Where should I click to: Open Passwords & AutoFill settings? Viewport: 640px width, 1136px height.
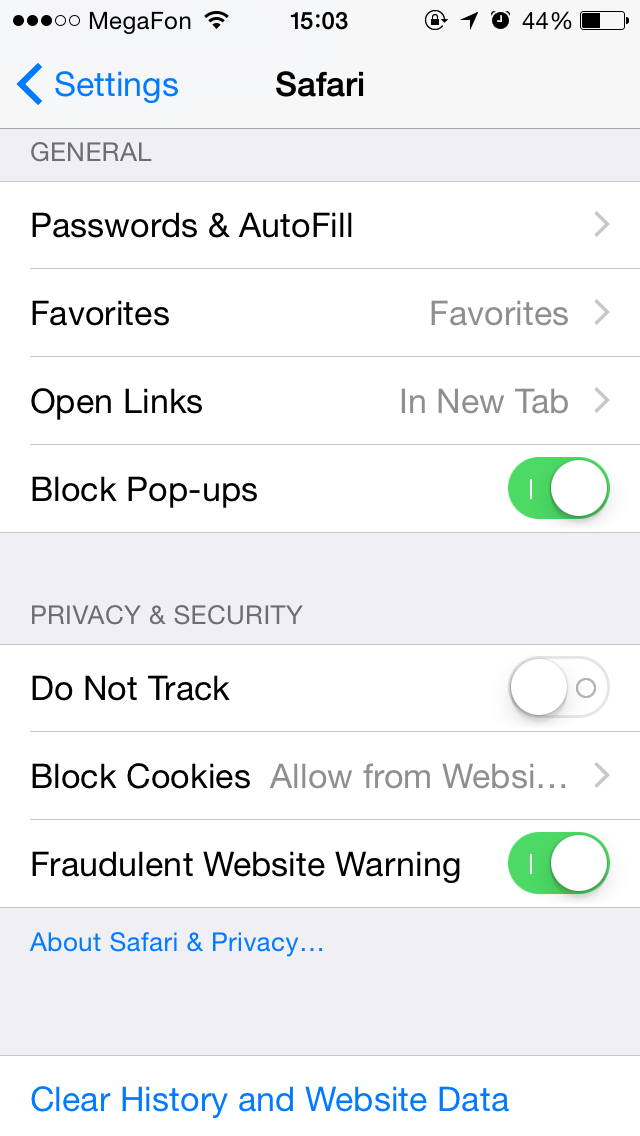[320, 225]
